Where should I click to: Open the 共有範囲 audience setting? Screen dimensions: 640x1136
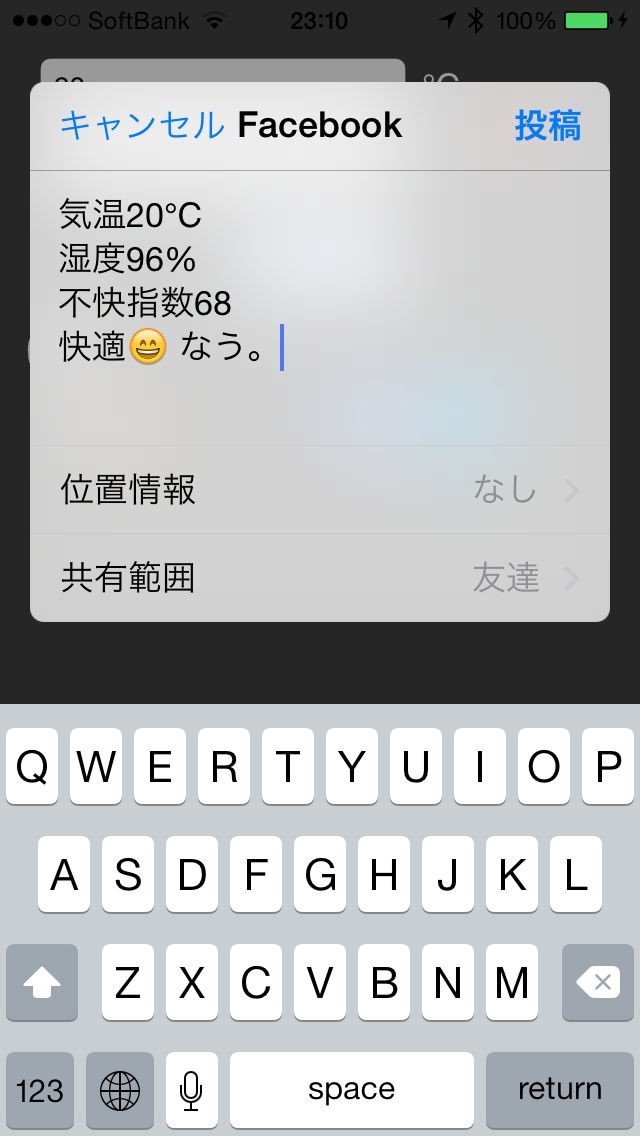click(320, 578)
